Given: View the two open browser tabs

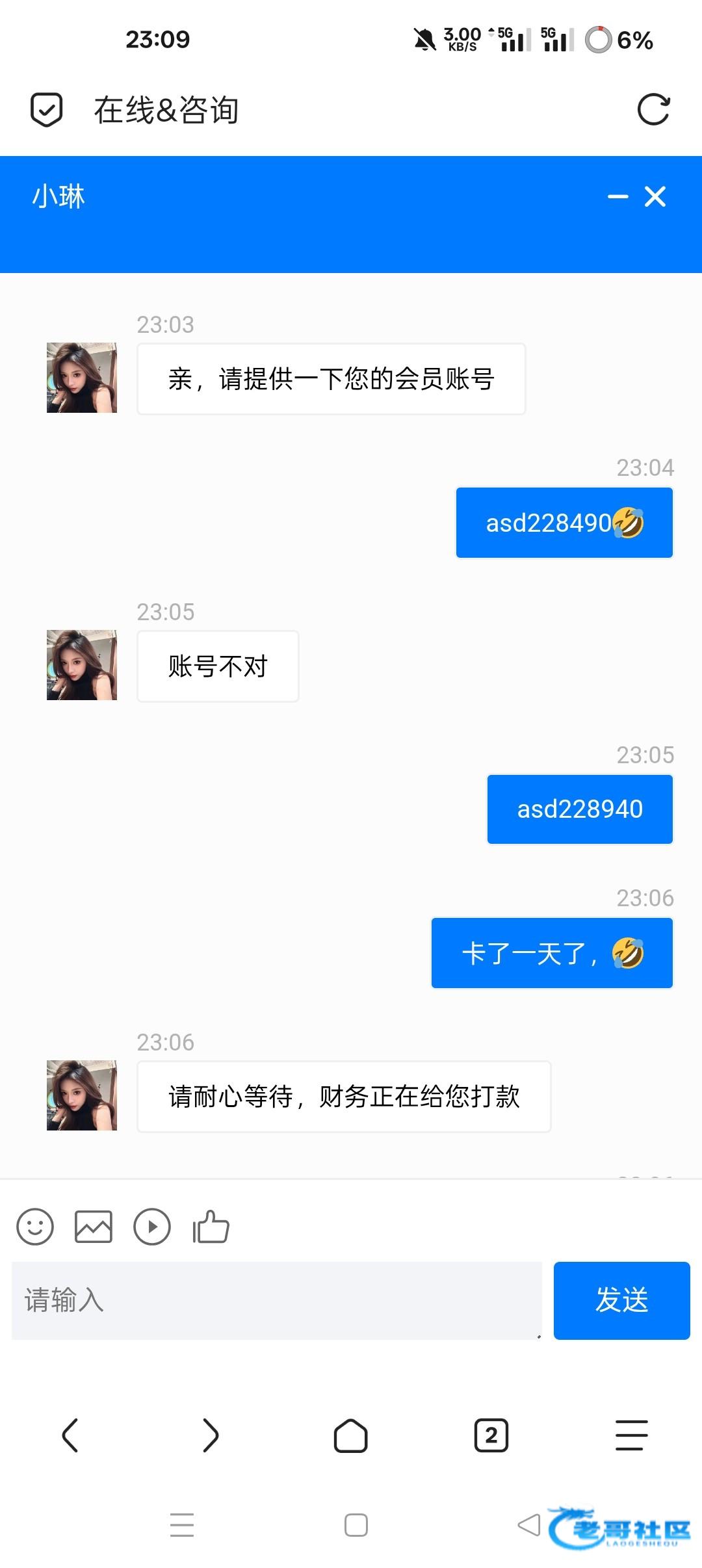Looking at the screenshot, I should [491, 1435].
